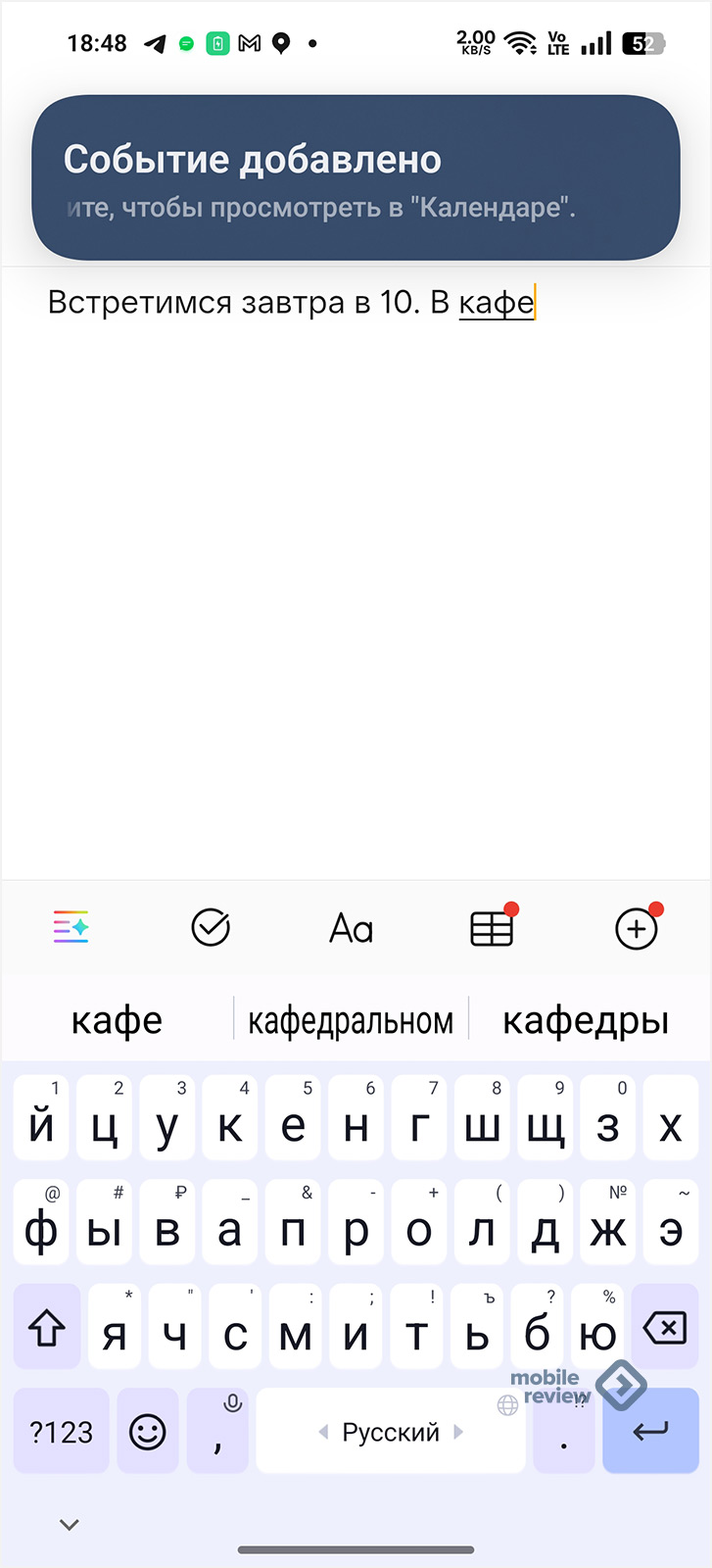Type the comma key
Viewport: 712px width, 1568px height.
point(217,1432)
